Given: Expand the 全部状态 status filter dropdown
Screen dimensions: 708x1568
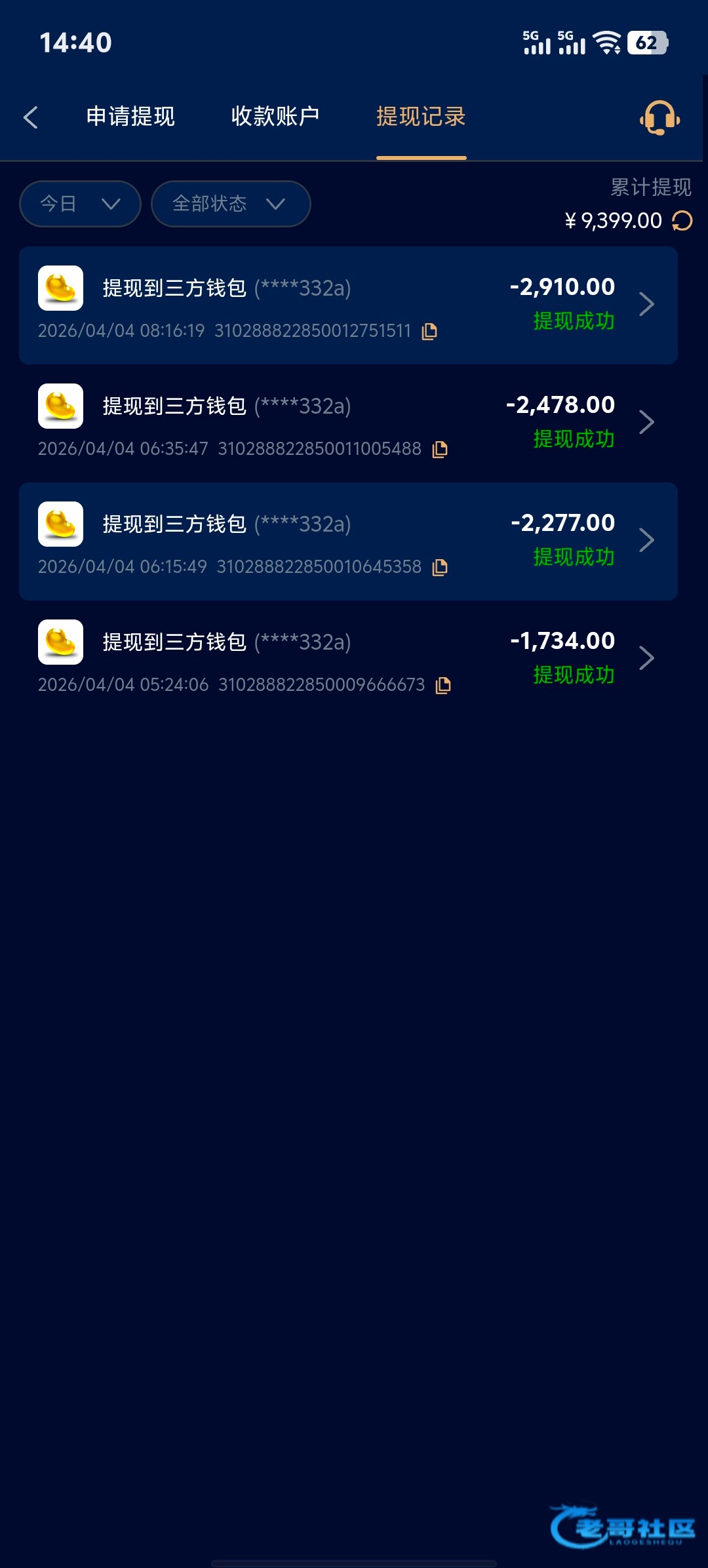Looking at the screenshot, I should [230, 204].
